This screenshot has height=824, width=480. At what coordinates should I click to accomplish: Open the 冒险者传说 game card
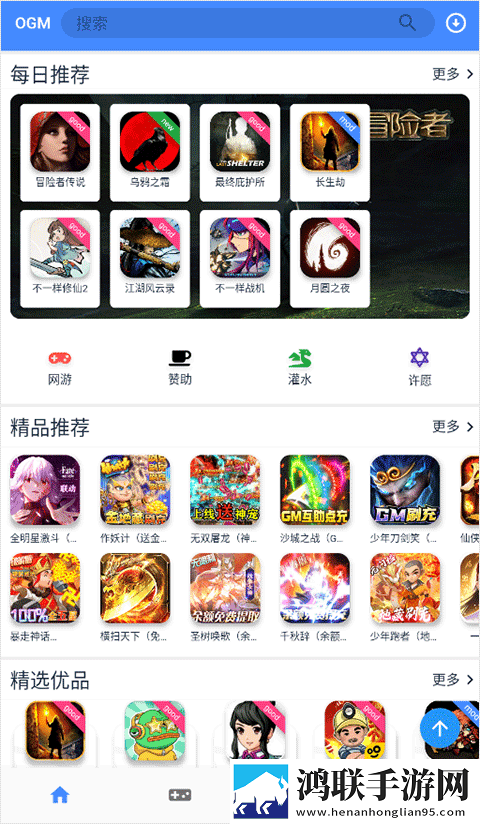[x=60, y=152]
